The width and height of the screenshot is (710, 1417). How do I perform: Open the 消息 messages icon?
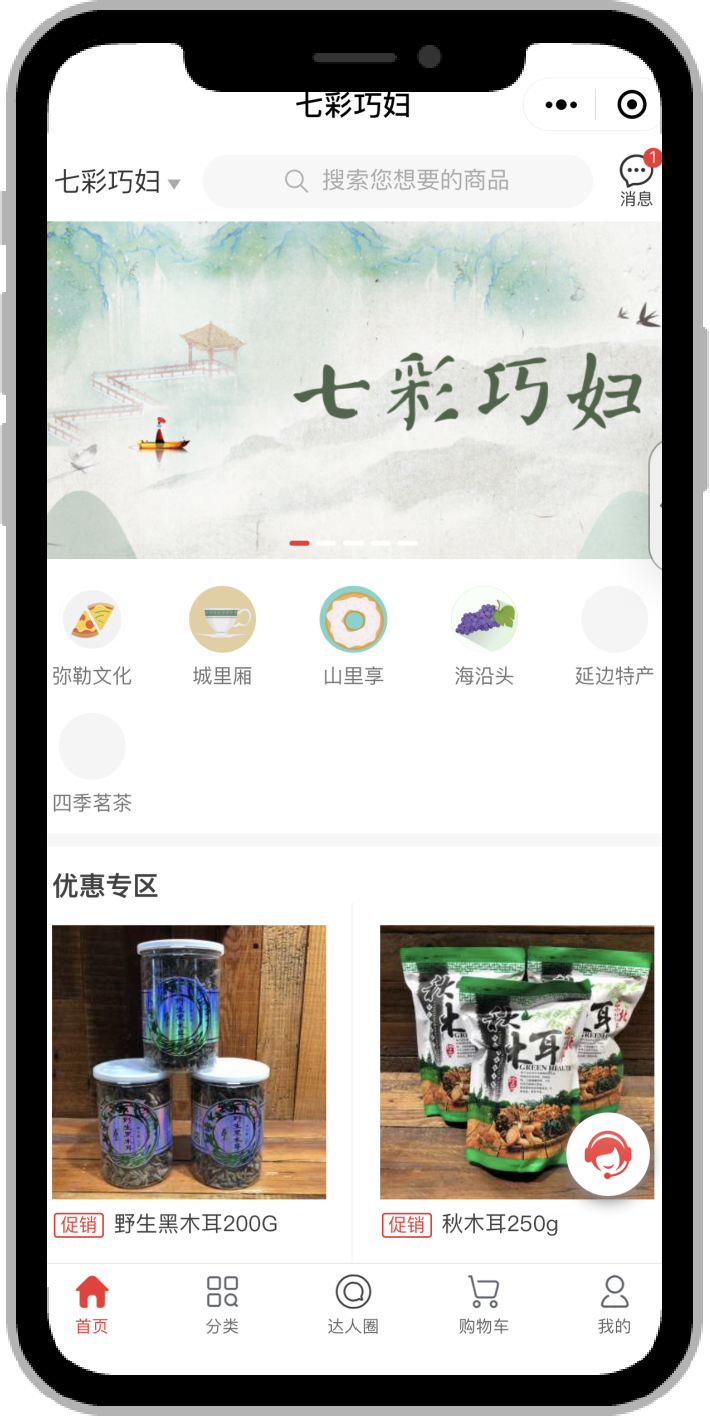click(635, 179)
